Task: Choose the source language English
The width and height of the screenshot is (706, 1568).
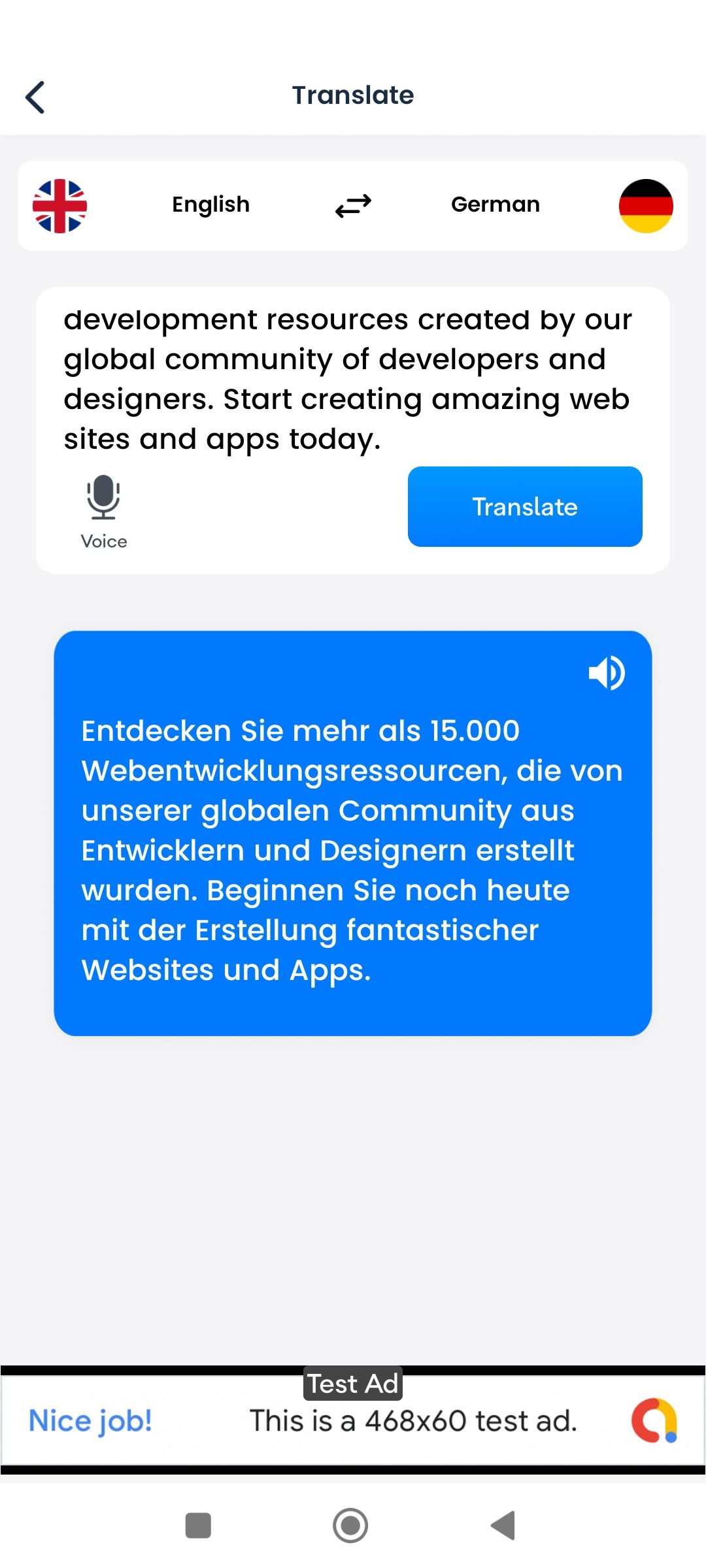Action: coord(210,205)
